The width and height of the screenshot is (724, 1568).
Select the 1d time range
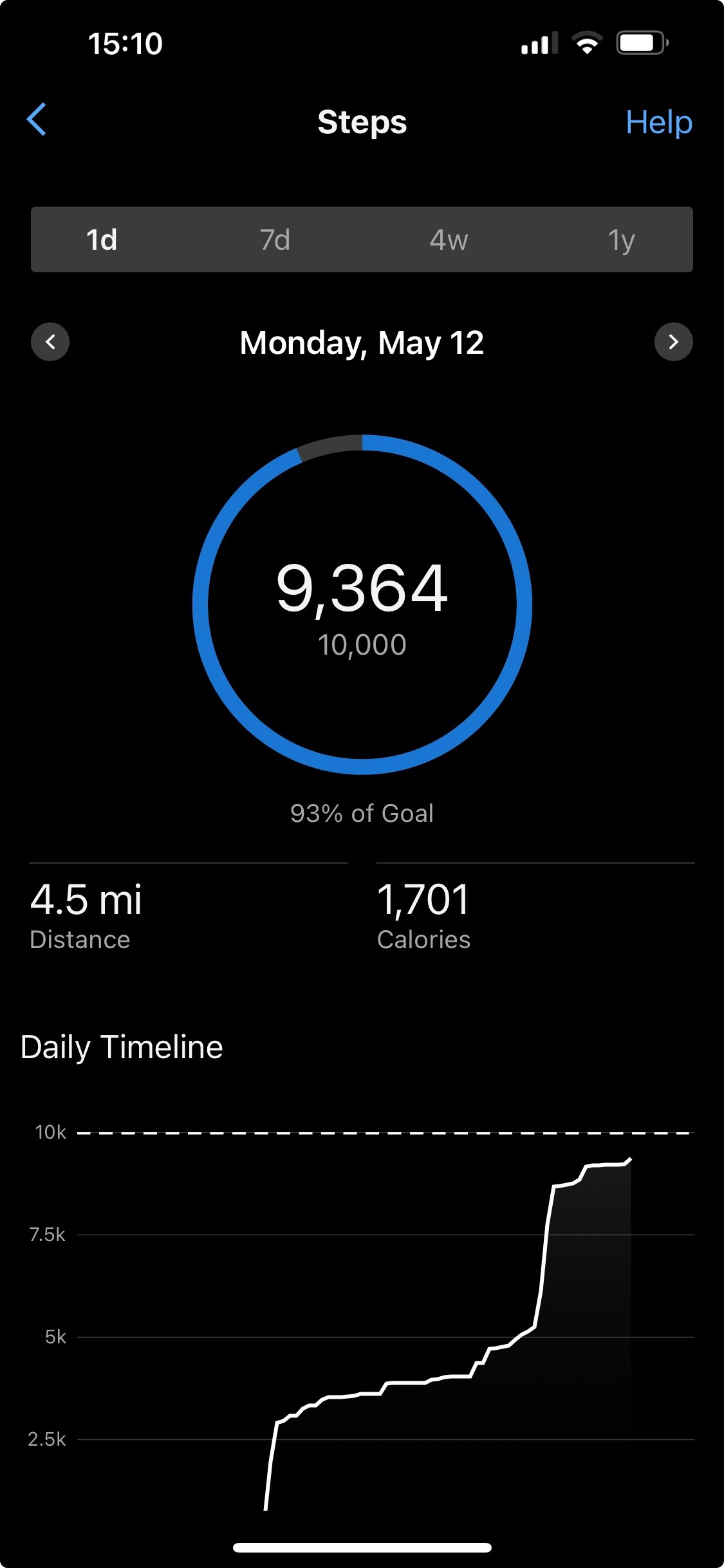[102, 239]
